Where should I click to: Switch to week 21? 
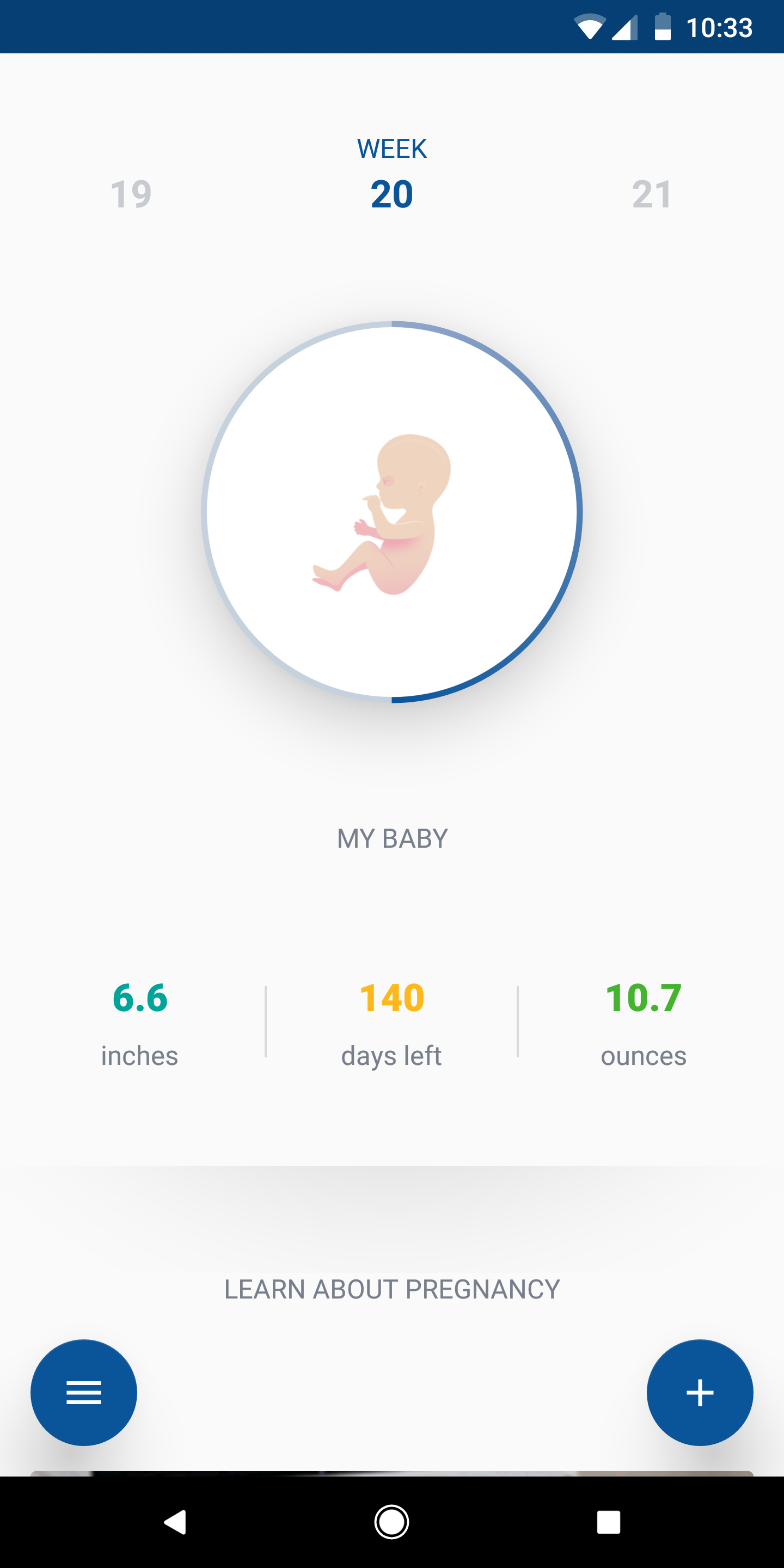tap(651, 195)
